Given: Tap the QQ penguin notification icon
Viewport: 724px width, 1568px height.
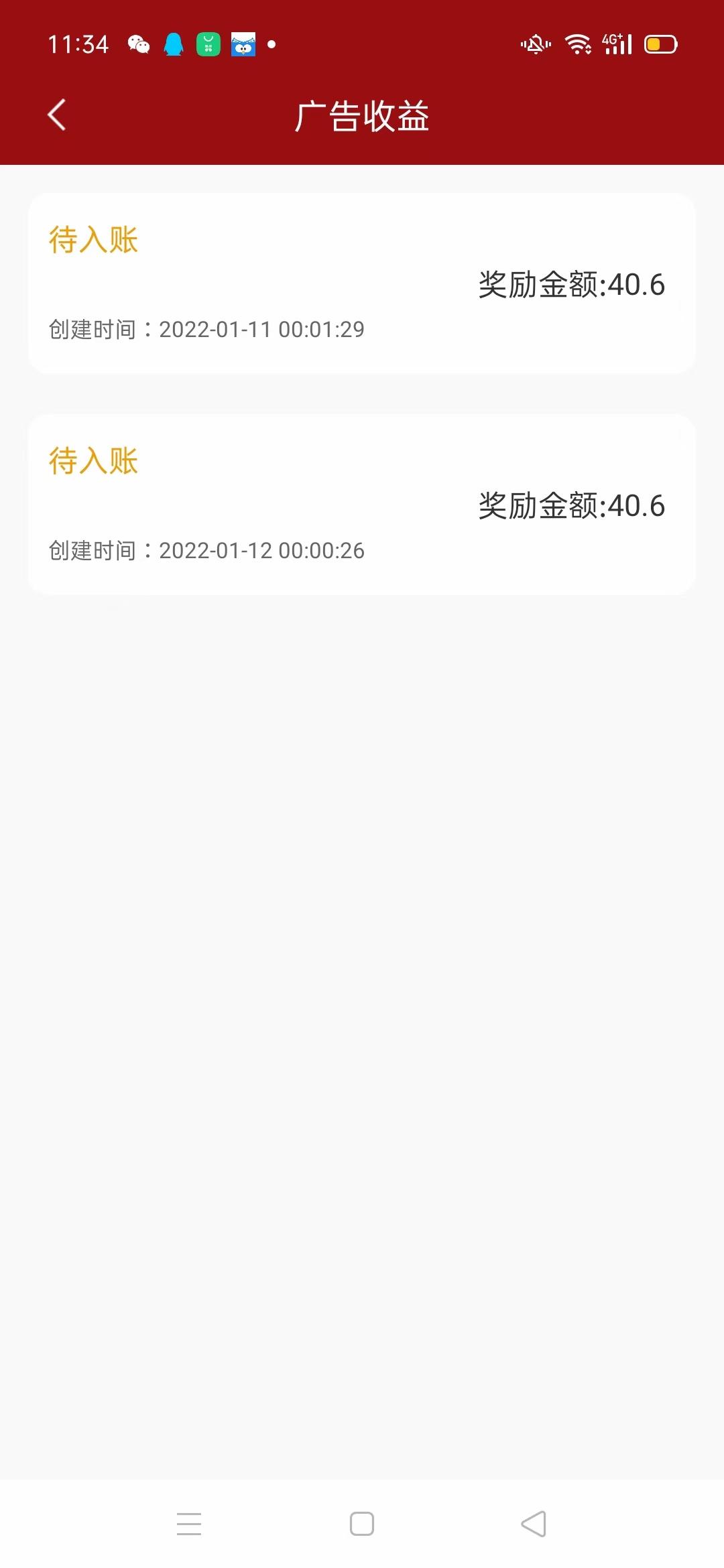Looking at the screenshot, I should 174,44.
